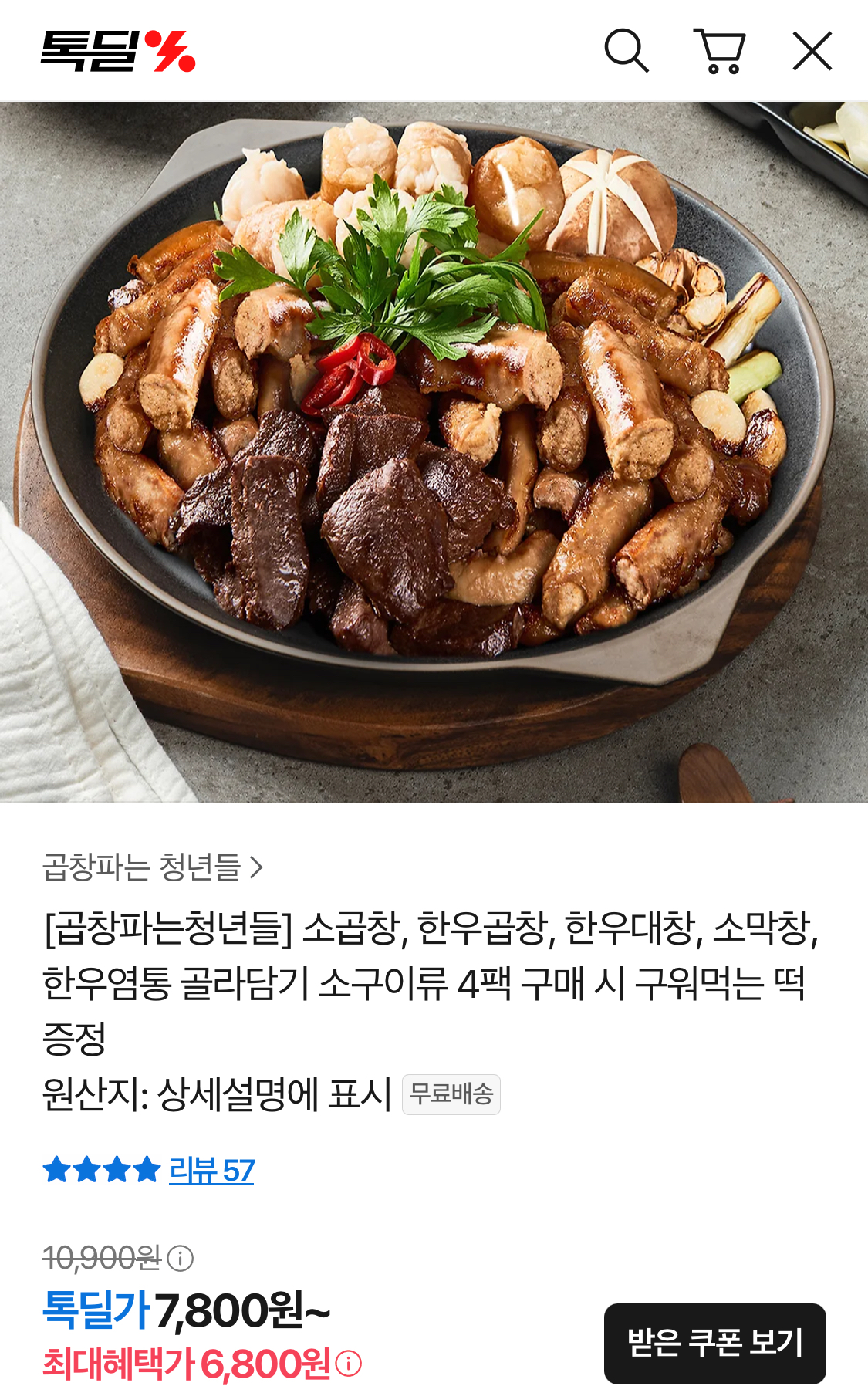Tap the 받은 쿠폰 보기 button
This screenshot has width=868, height=1386.
[714, 1343]
